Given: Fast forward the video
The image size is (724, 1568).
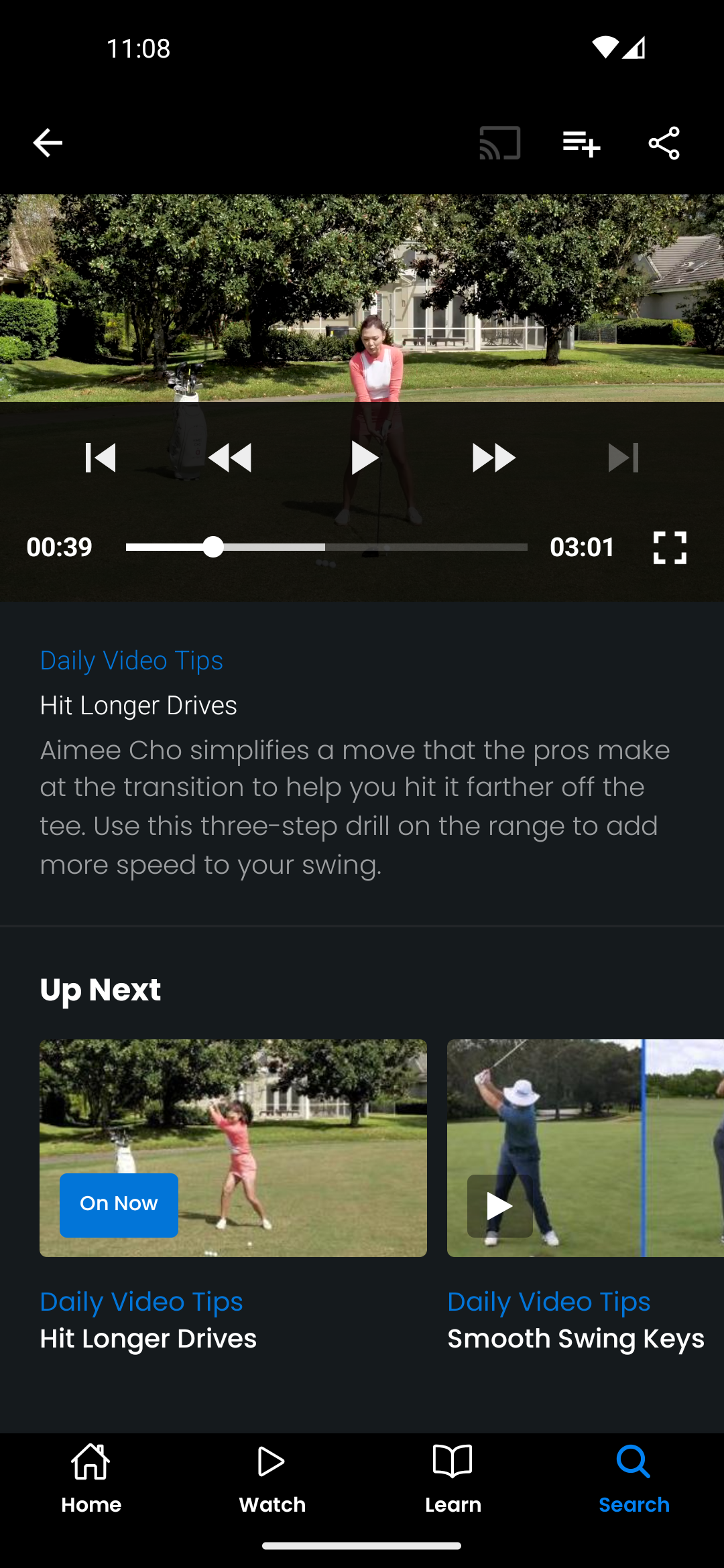Looking at the screenshot, I should (493, 458).
